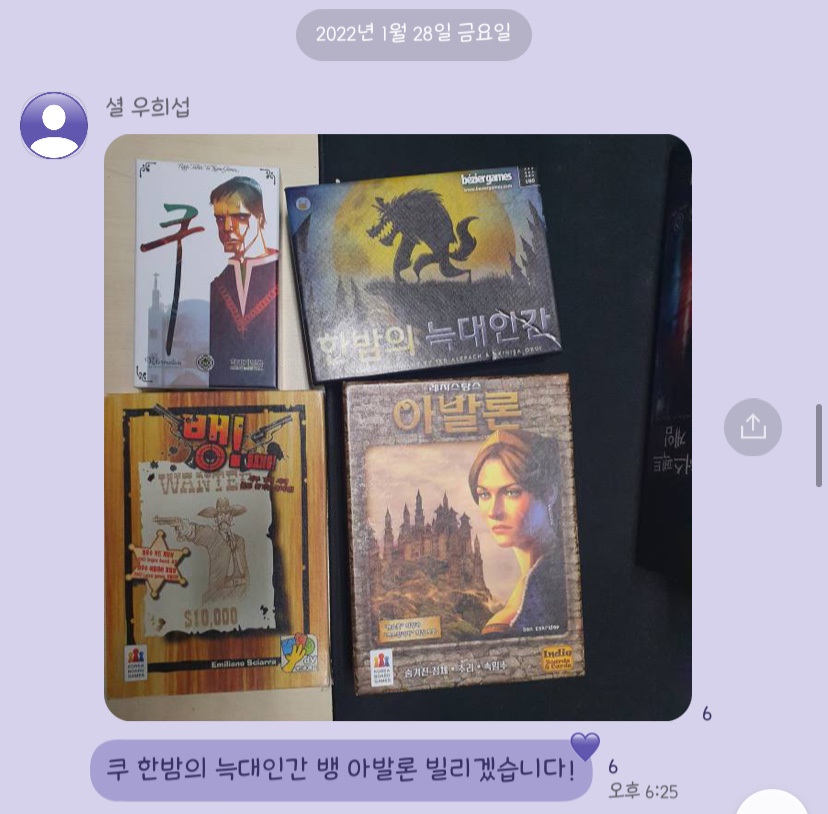Share the board game photo
The image size is (828, 814).
[752, 427]
